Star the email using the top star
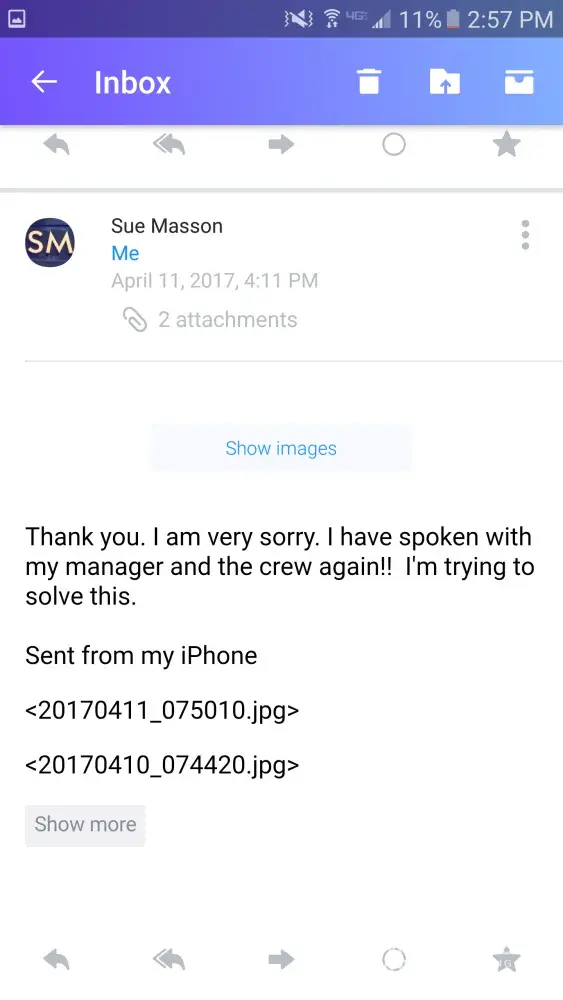 point(506,144)
